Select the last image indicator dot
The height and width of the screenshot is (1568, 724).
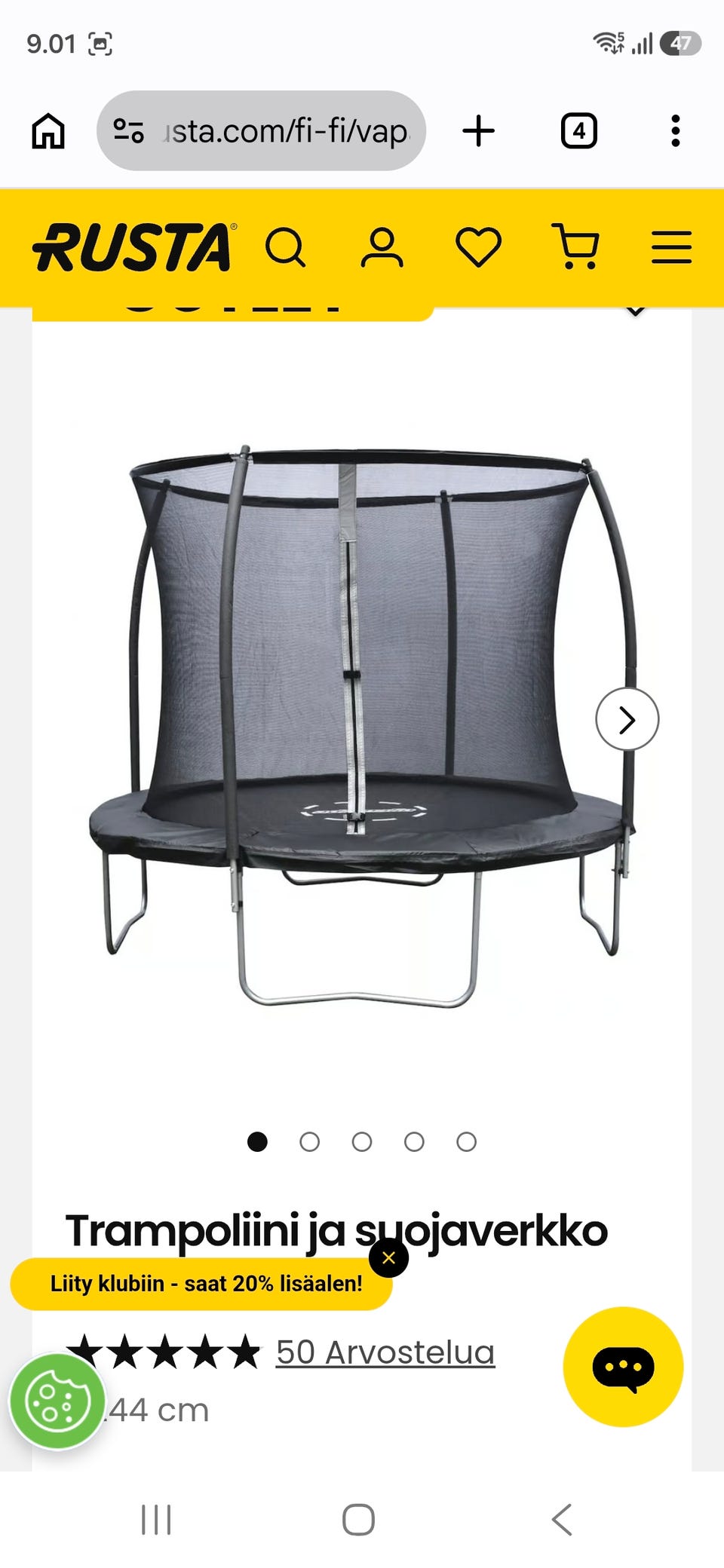click(467, 1142)
